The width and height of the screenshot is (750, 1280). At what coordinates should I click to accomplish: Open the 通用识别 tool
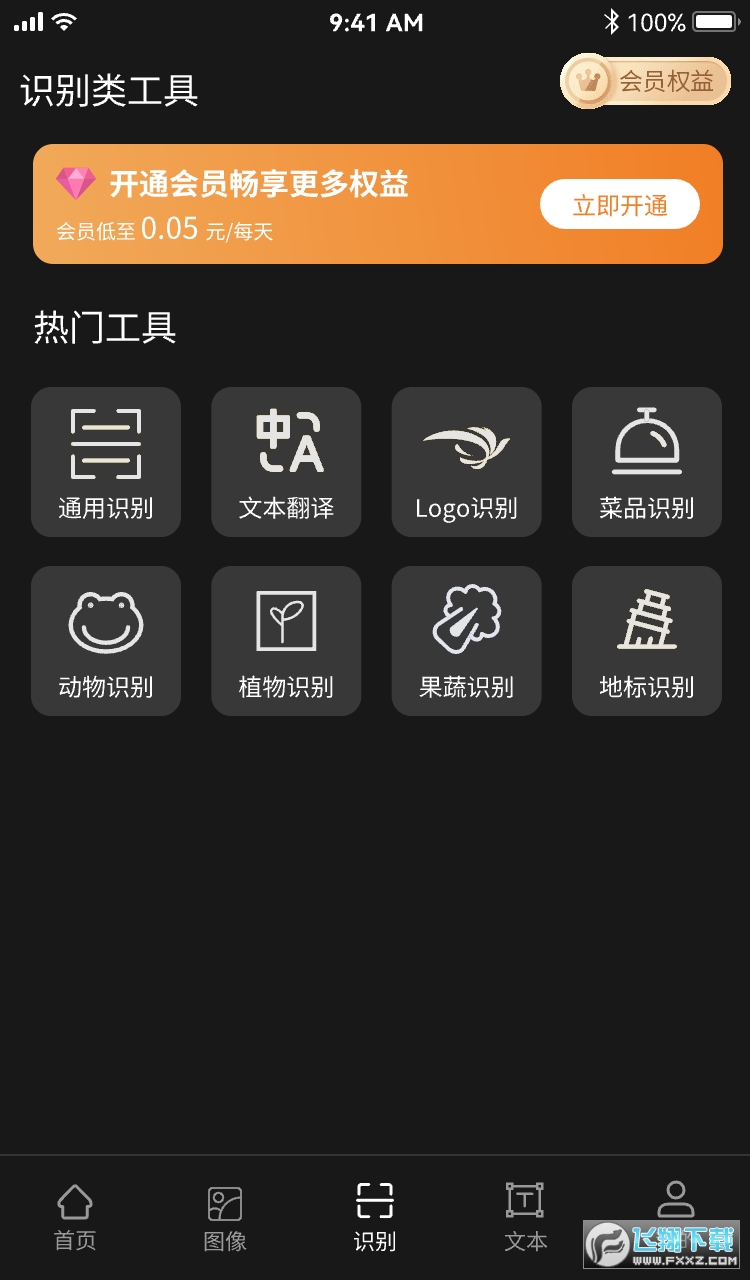(106, 462)
